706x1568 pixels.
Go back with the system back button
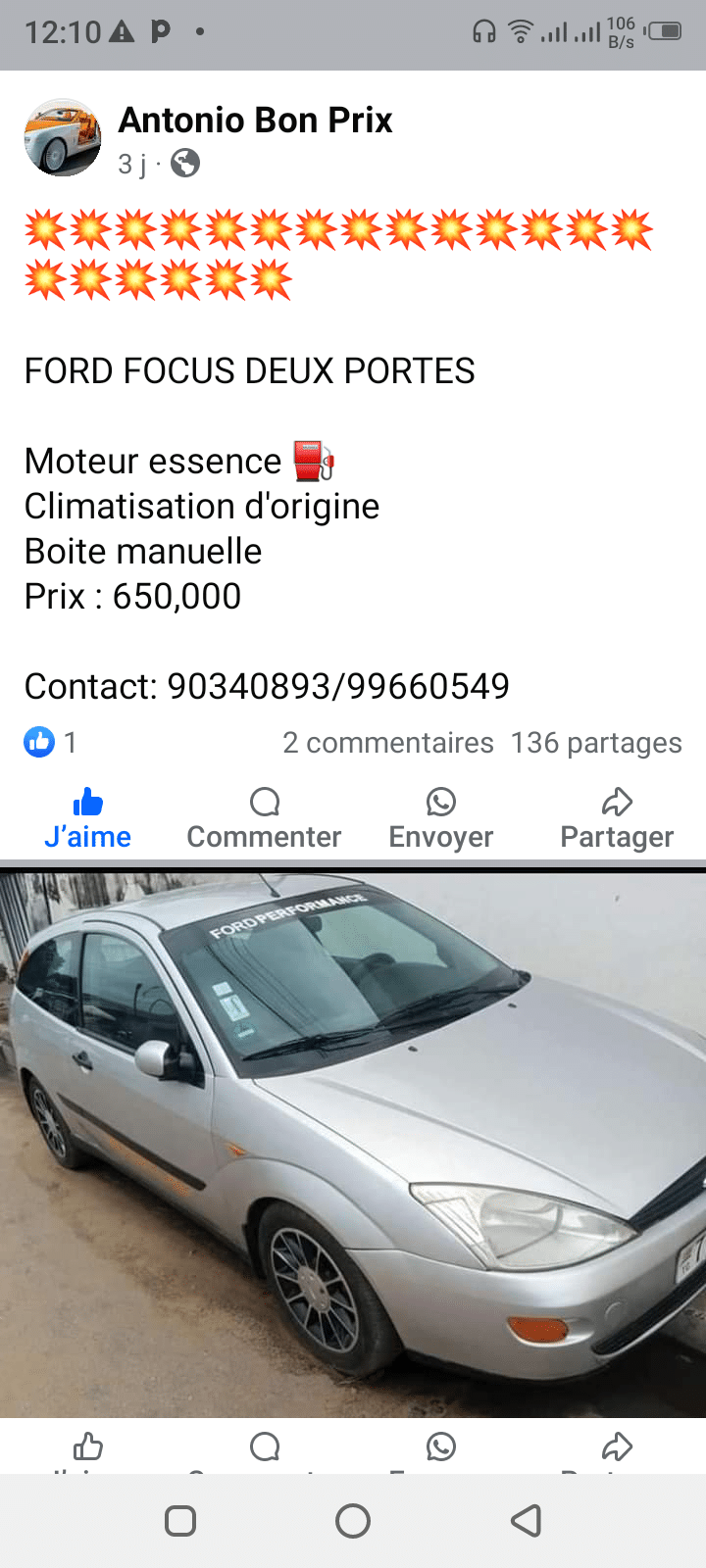click(x=527, y=1521)
